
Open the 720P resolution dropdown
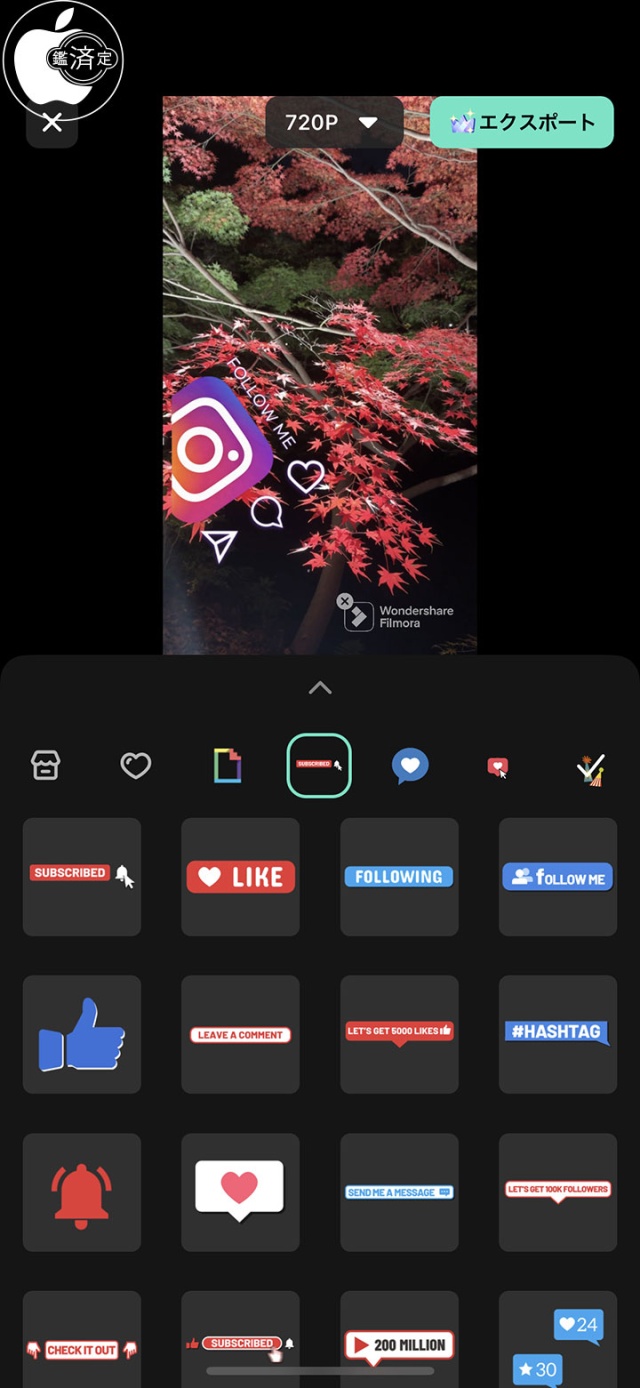tap(333, 123)
